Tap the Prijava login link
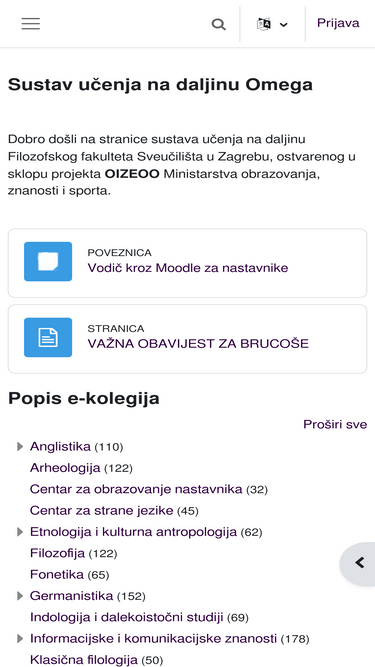Screen dimensions: 375x667 tap(338, 23)
